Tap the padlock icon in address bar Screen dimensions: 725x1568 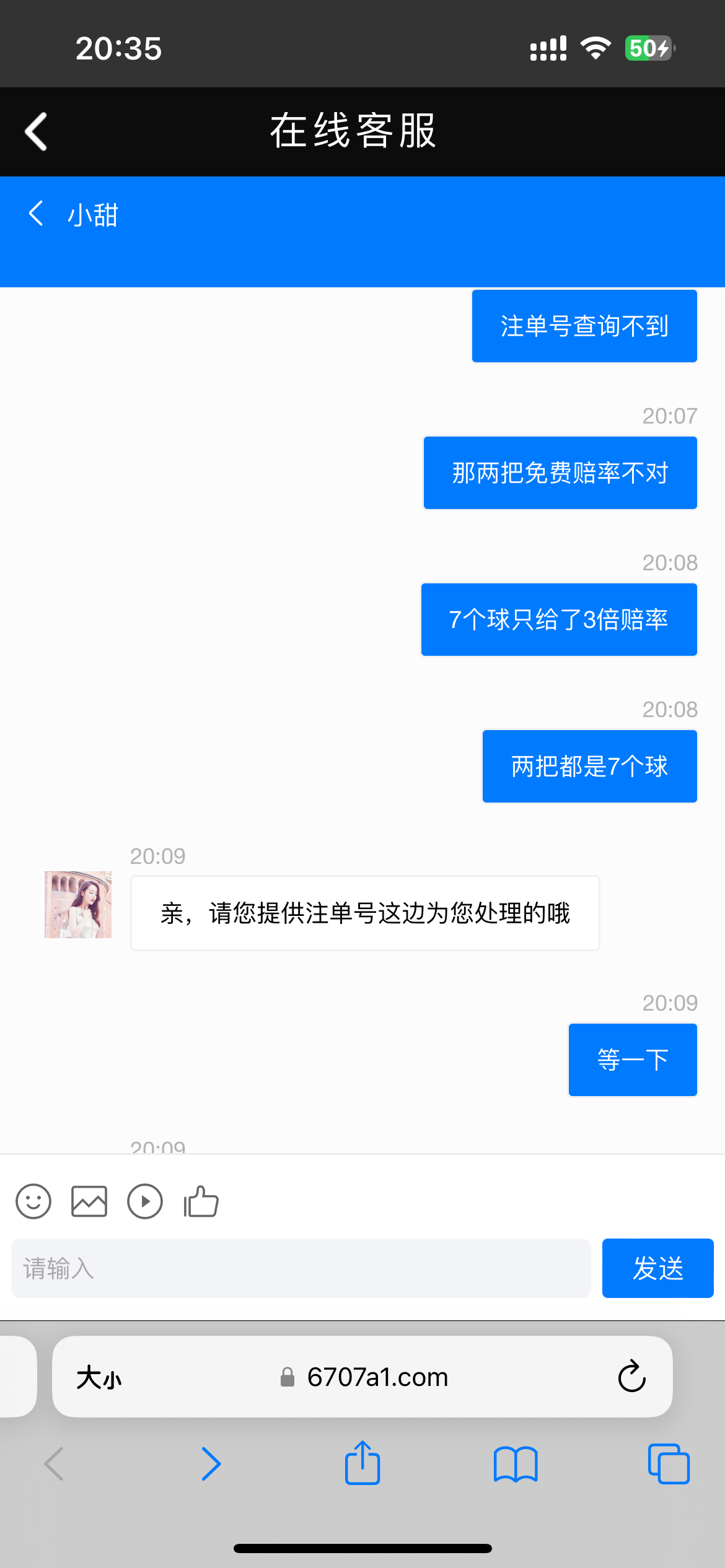(286, 1376)
